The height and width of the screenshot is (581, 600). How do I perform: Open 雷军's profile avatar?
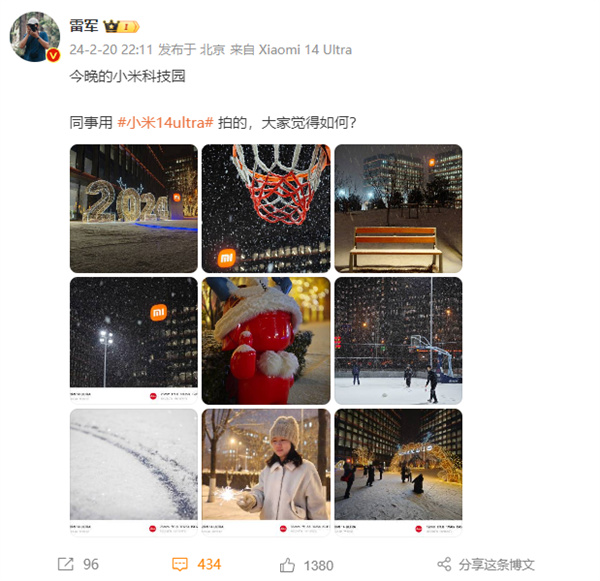pos(35,38)
